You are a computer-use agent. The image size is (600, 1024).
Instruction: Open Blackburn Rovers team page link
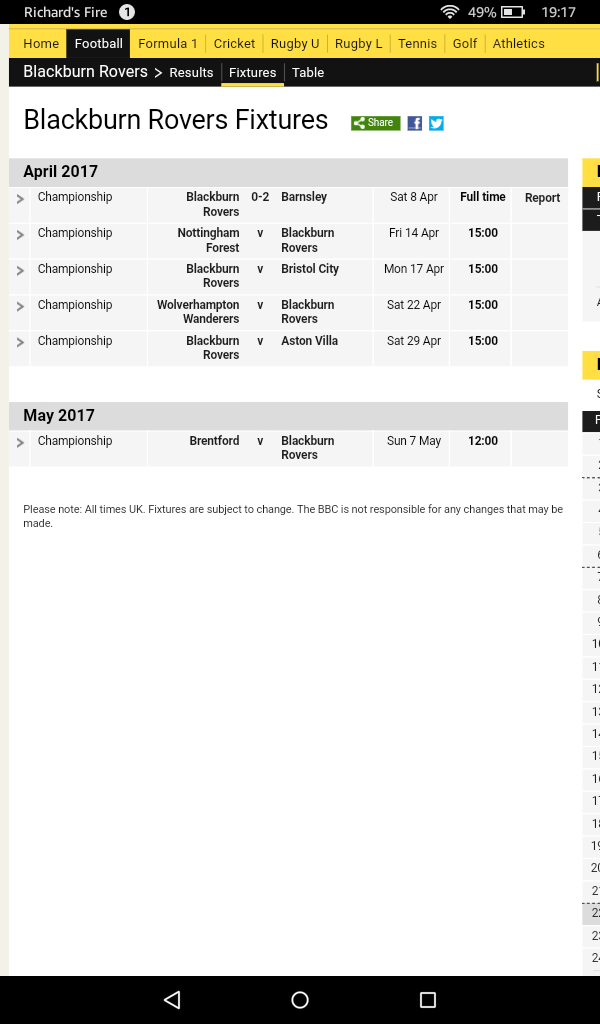pyautogui.click(x=85, y=72)
